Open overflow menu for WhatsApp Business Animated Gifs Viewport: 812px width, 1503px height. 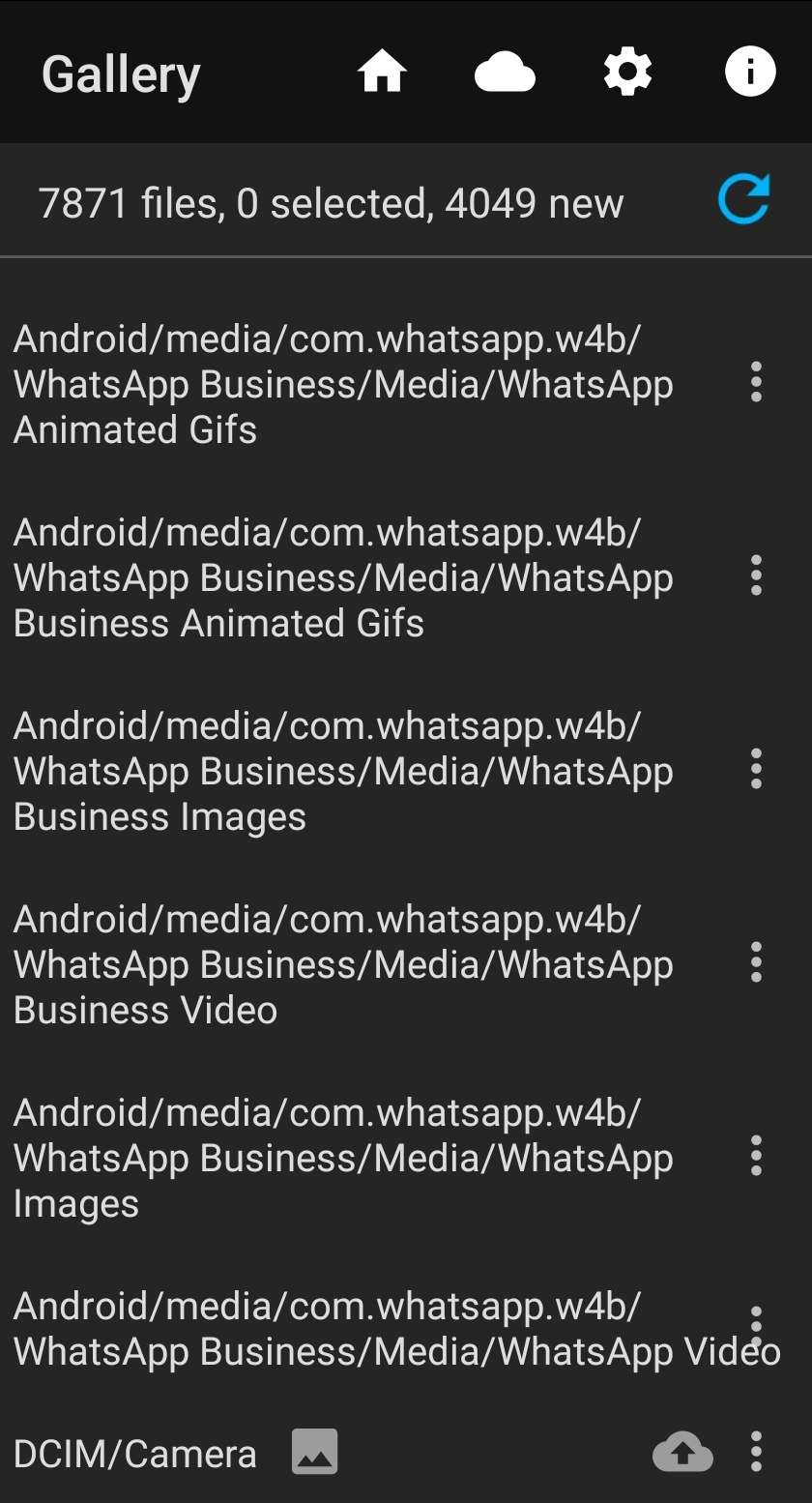756,575
